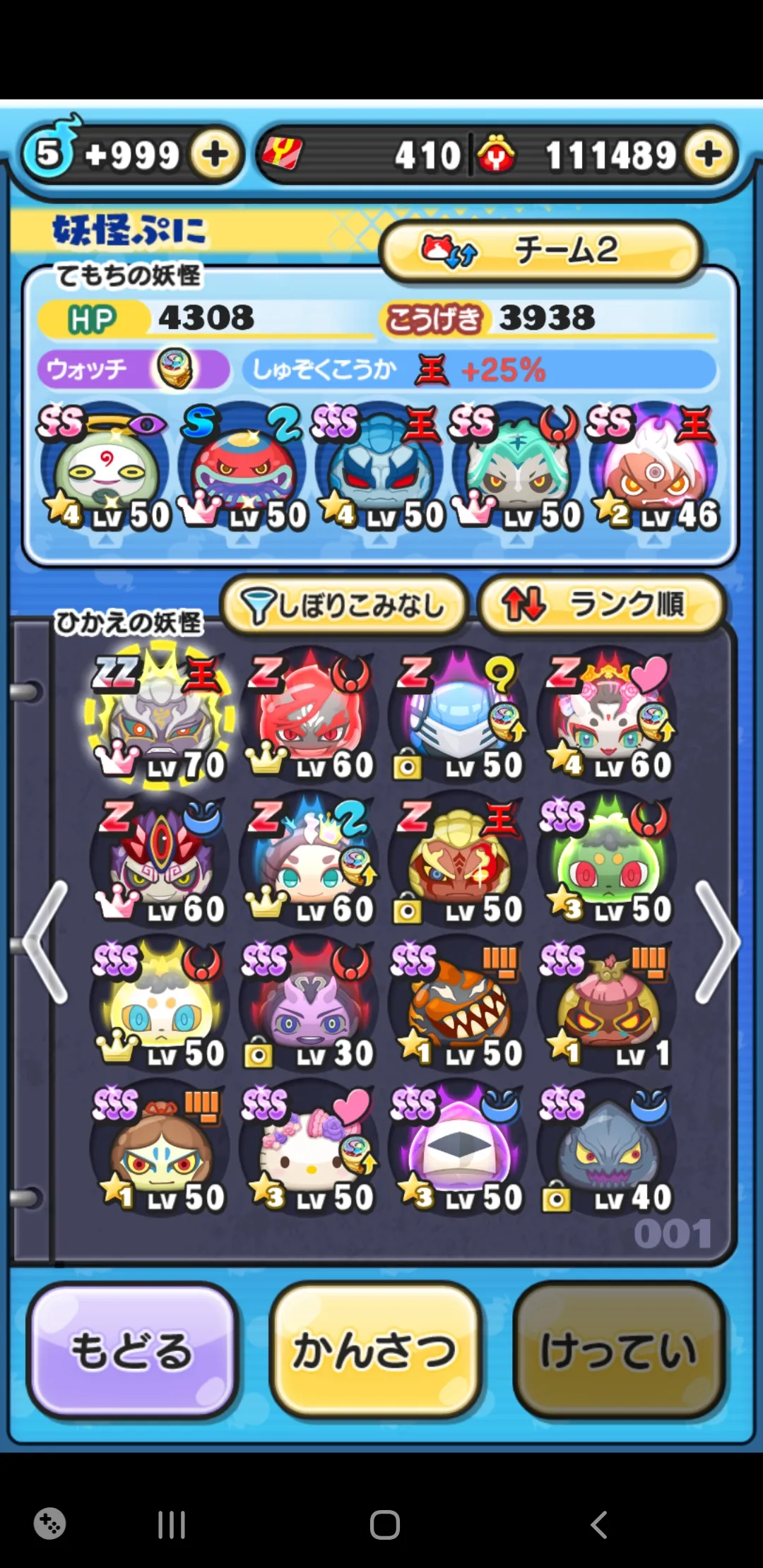Add more spirit with the +999 plus
The height and width of the screenshot is (1568, 763).
click(215, 154)
